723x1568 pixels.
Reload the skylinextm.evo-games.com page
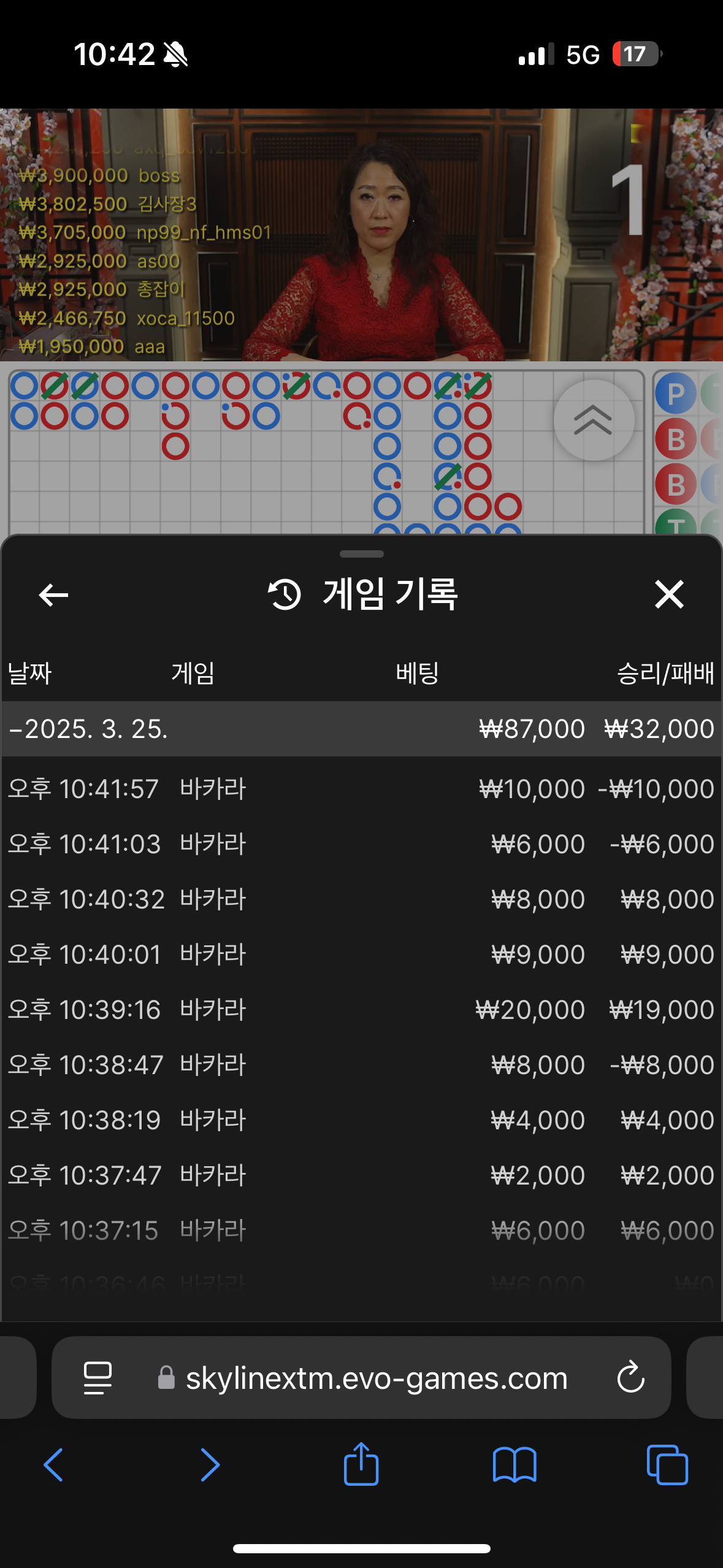pos(630,1378)
